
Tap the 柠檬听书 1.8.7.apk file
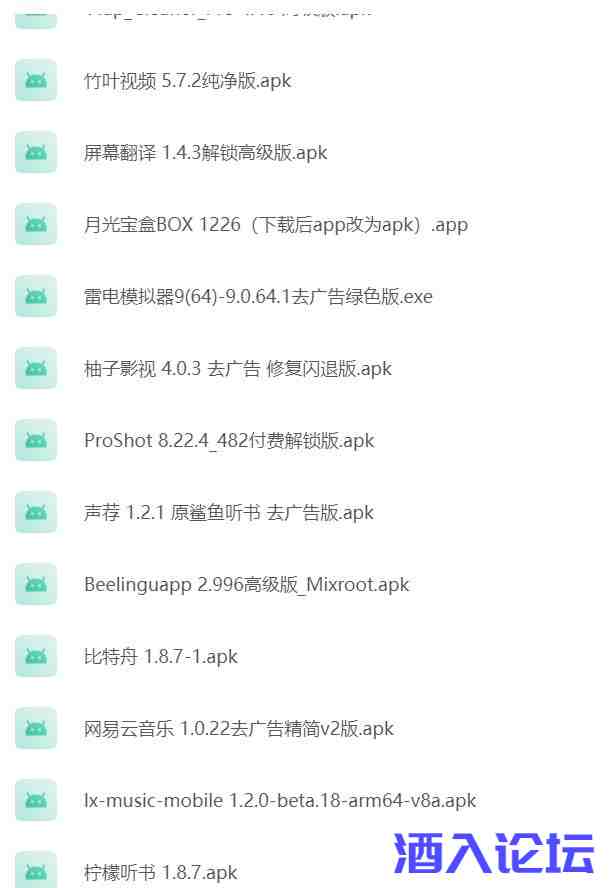161,873
